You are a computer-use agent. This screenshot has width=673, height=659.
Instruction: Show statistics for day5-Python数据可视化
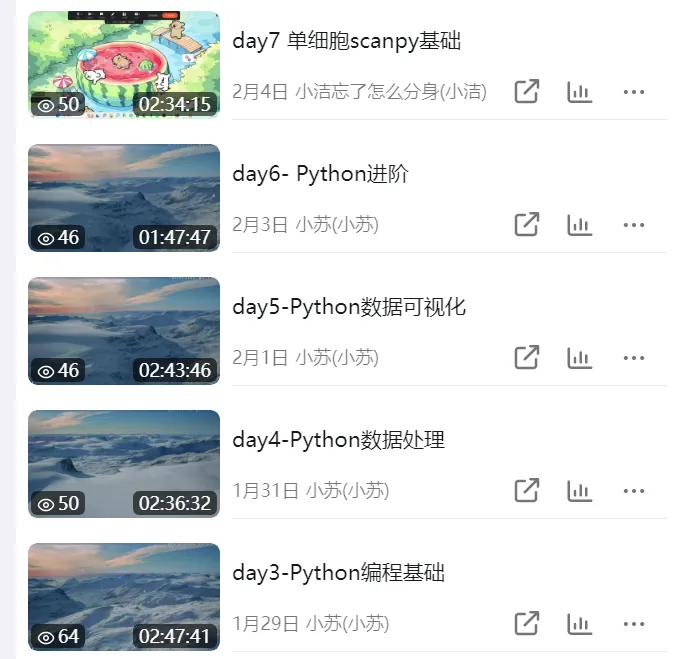pyautogui.click(x=580, y=358)
